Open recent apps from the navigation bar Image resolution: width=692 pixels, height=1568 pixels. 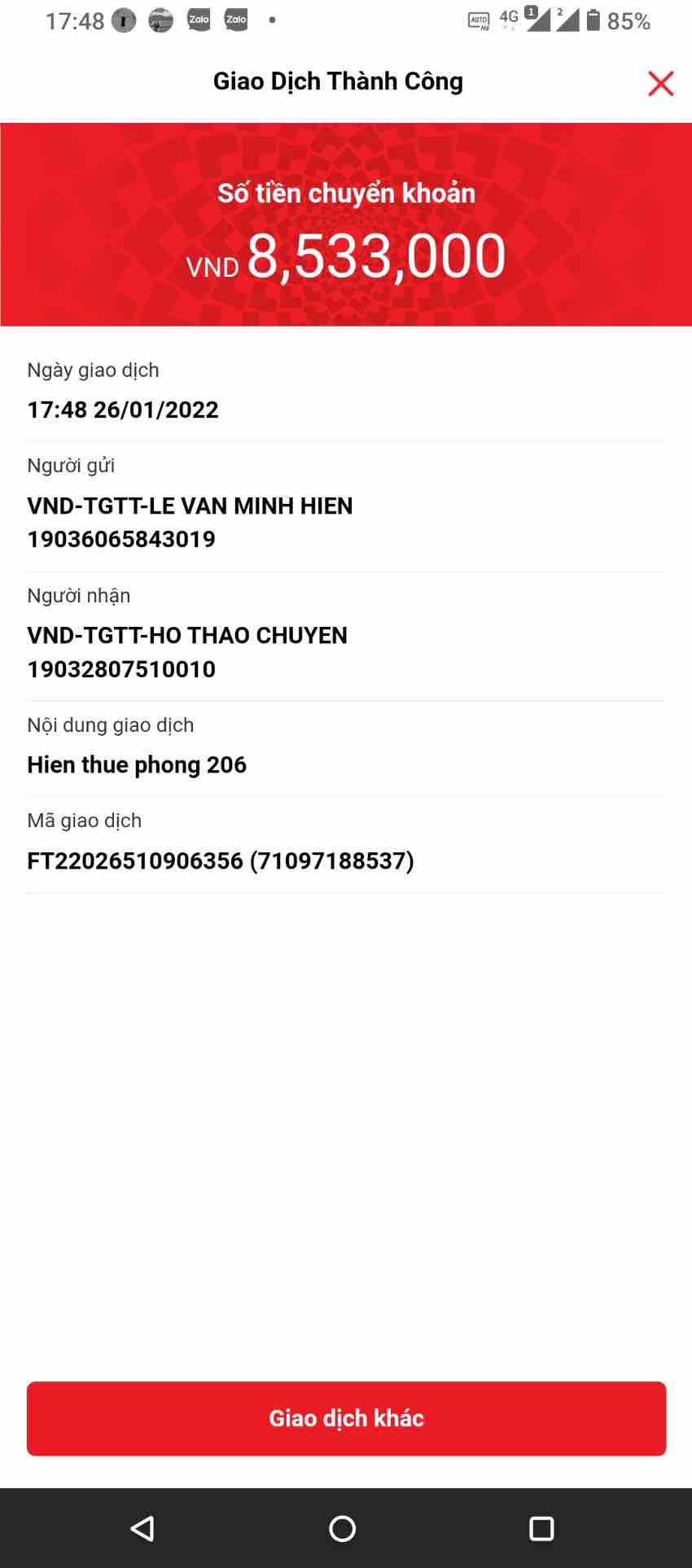click(x=541, y=1528)
